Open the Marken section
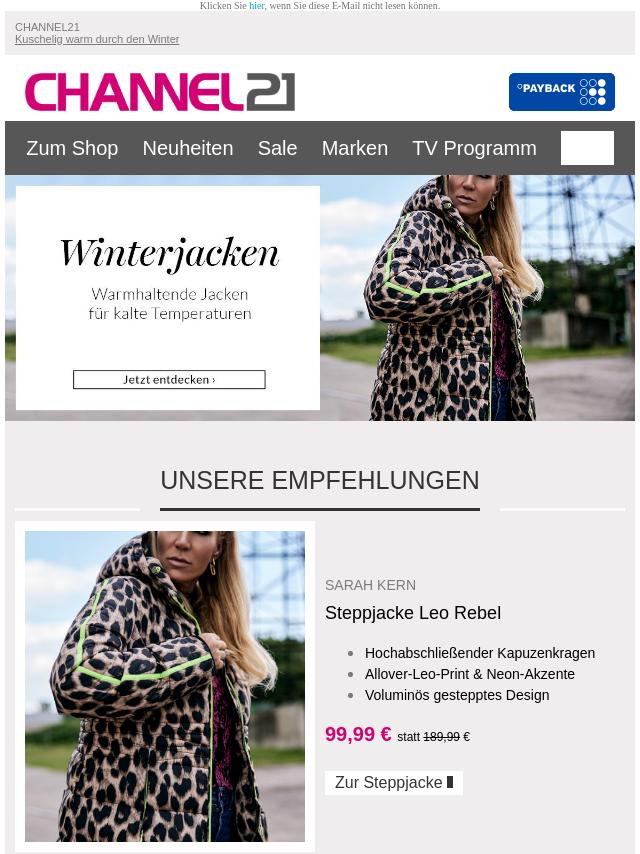Image resolution: width=640 pixels, height=854 pixels. (x=354, y=148)
